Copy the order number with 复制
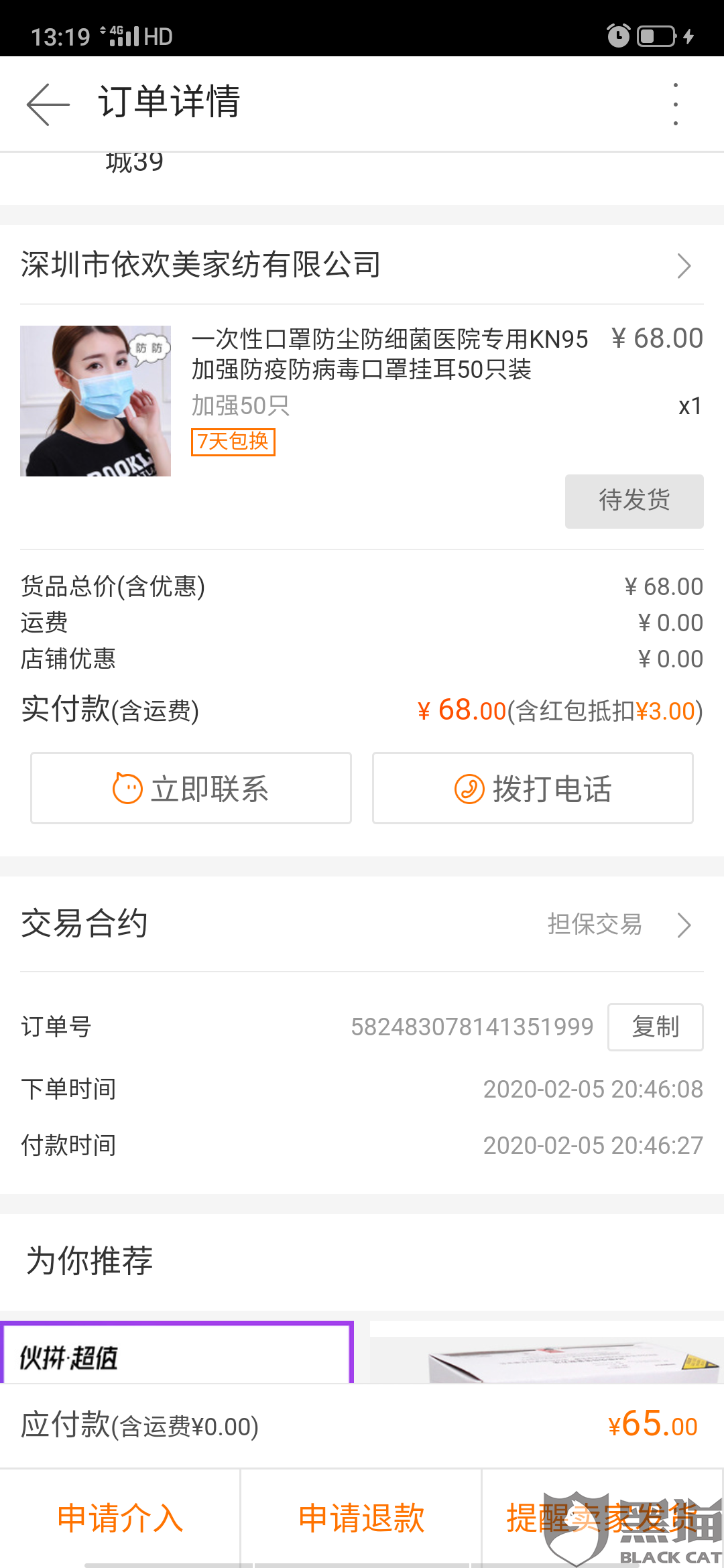This screenshot has height=1568, width=724. [x=655, y=1027]
